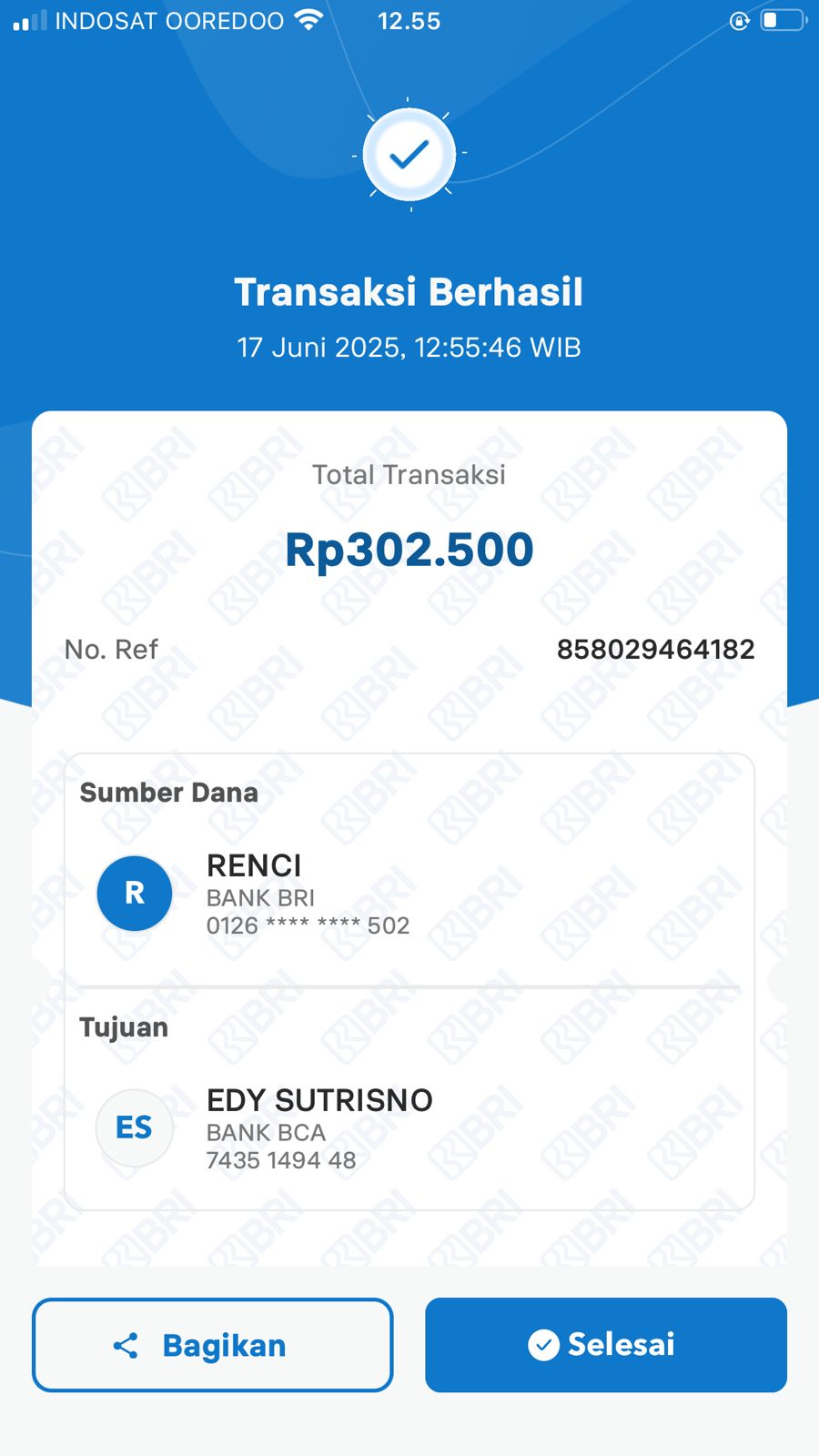Image resolution: width=819 pixels, height=1456 pixels.
Task: Tap Selesai to finish the transaction
Action: tap(605, 1345)
